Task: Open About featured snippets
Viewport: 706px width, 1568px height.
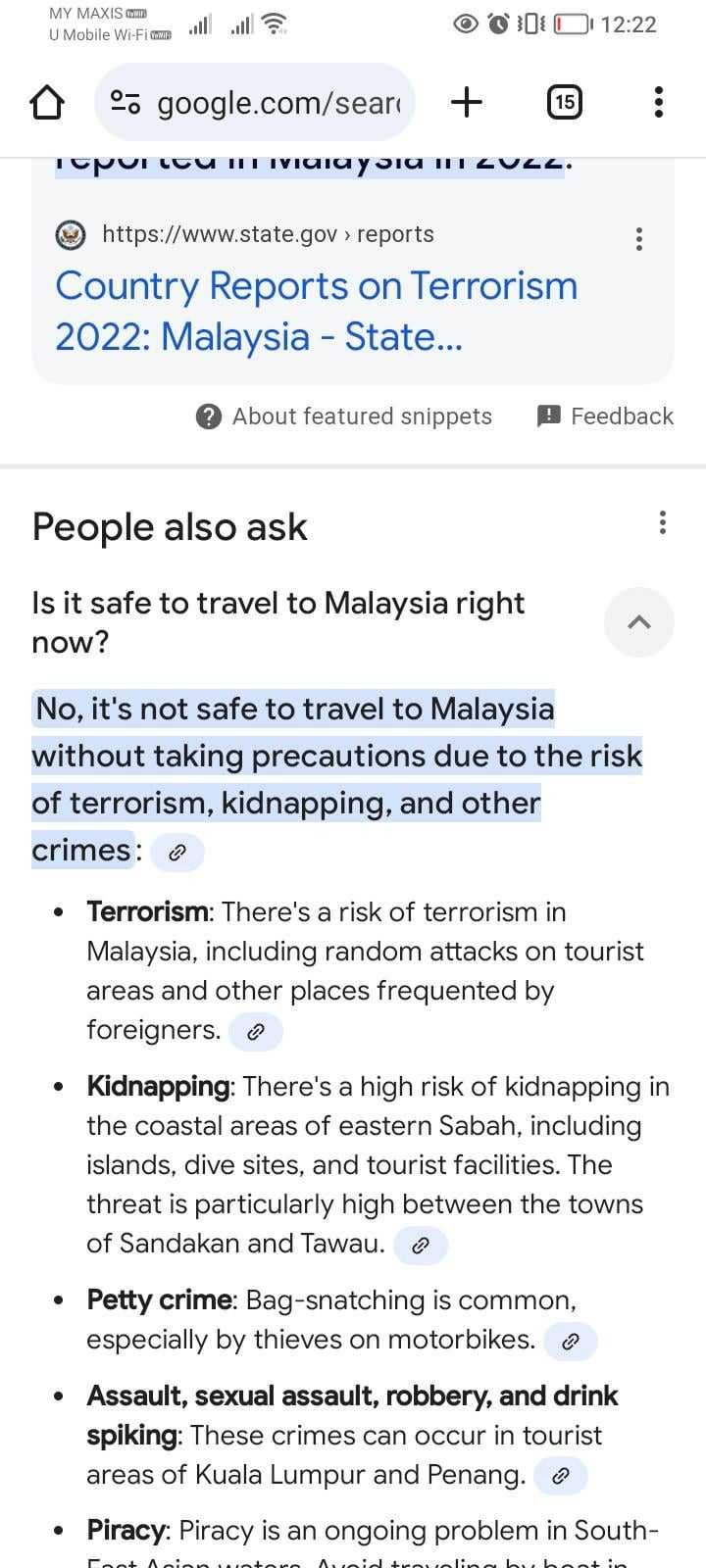Action: click(344, 416)
